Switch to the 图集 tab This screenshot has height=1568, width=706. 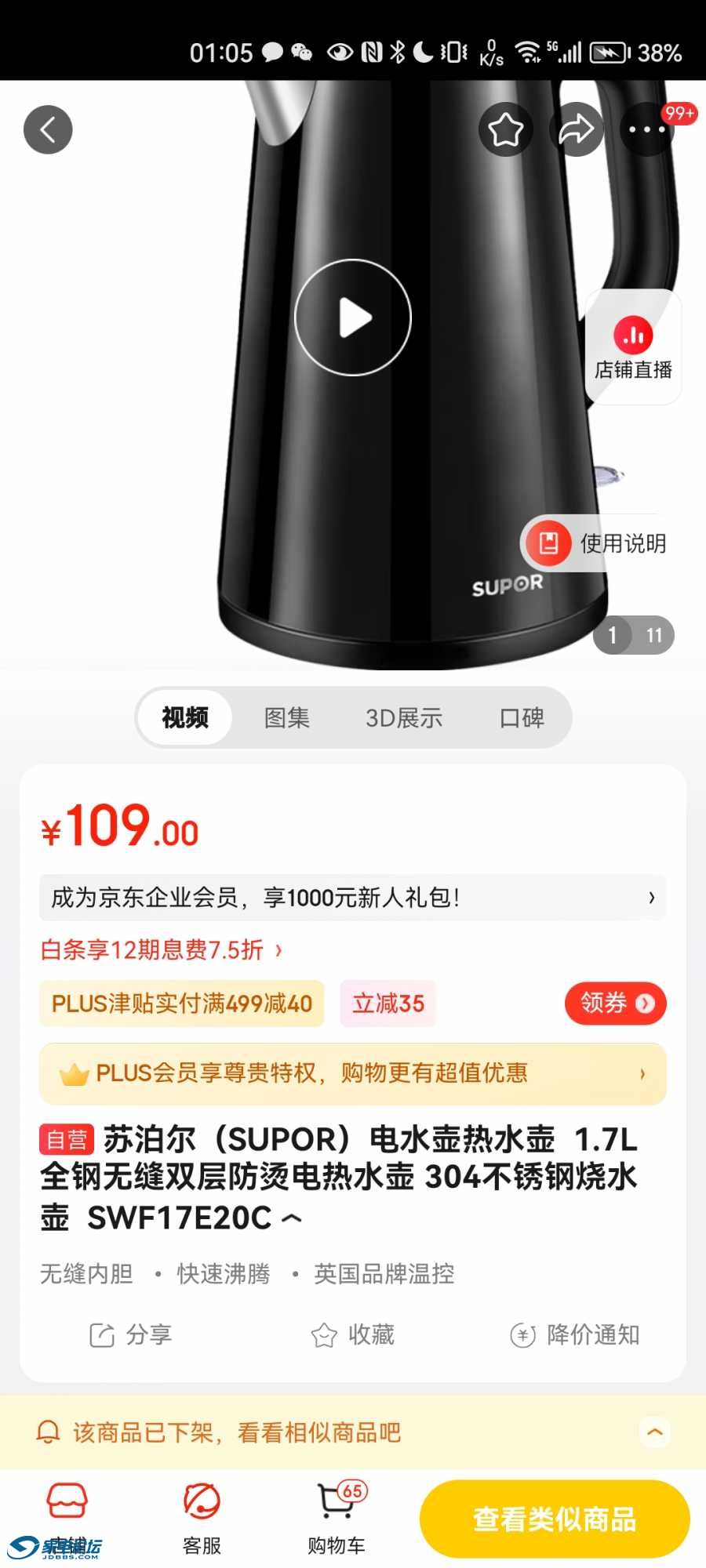pos(288,717)
